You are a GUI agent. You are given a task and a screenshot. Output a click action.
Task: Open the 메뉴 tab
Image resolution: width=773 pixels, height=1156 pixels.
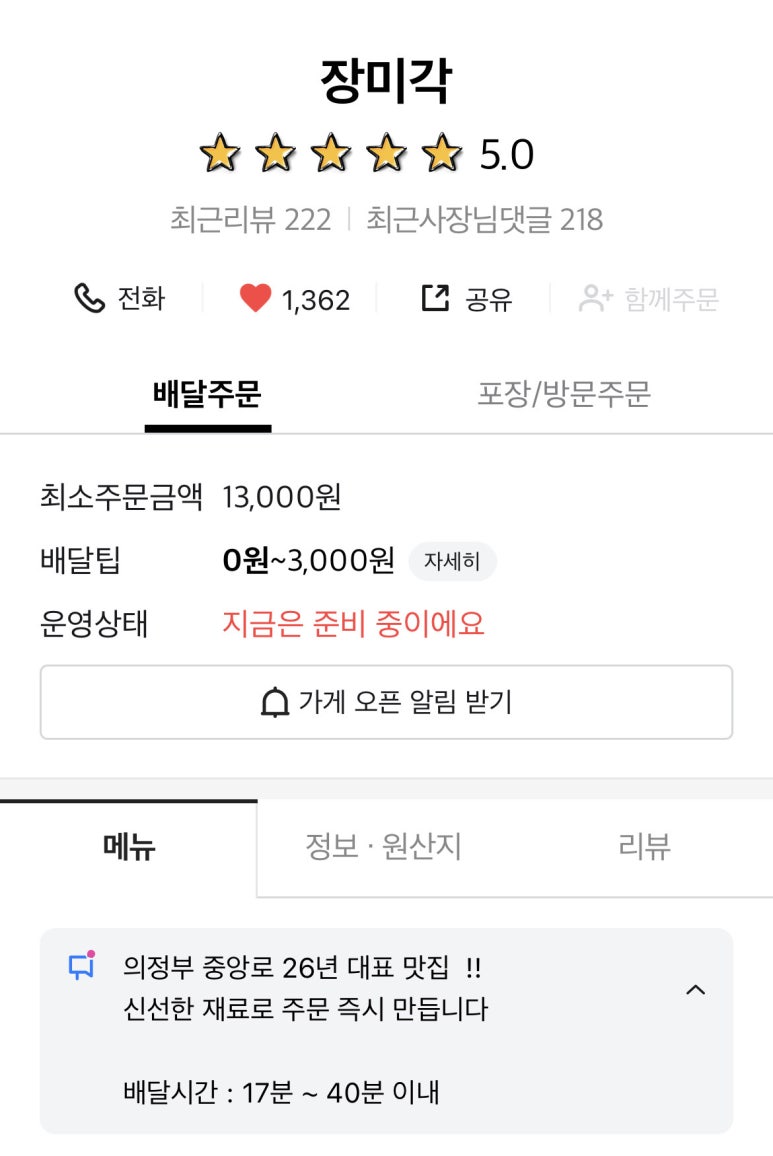click(129, 847)
